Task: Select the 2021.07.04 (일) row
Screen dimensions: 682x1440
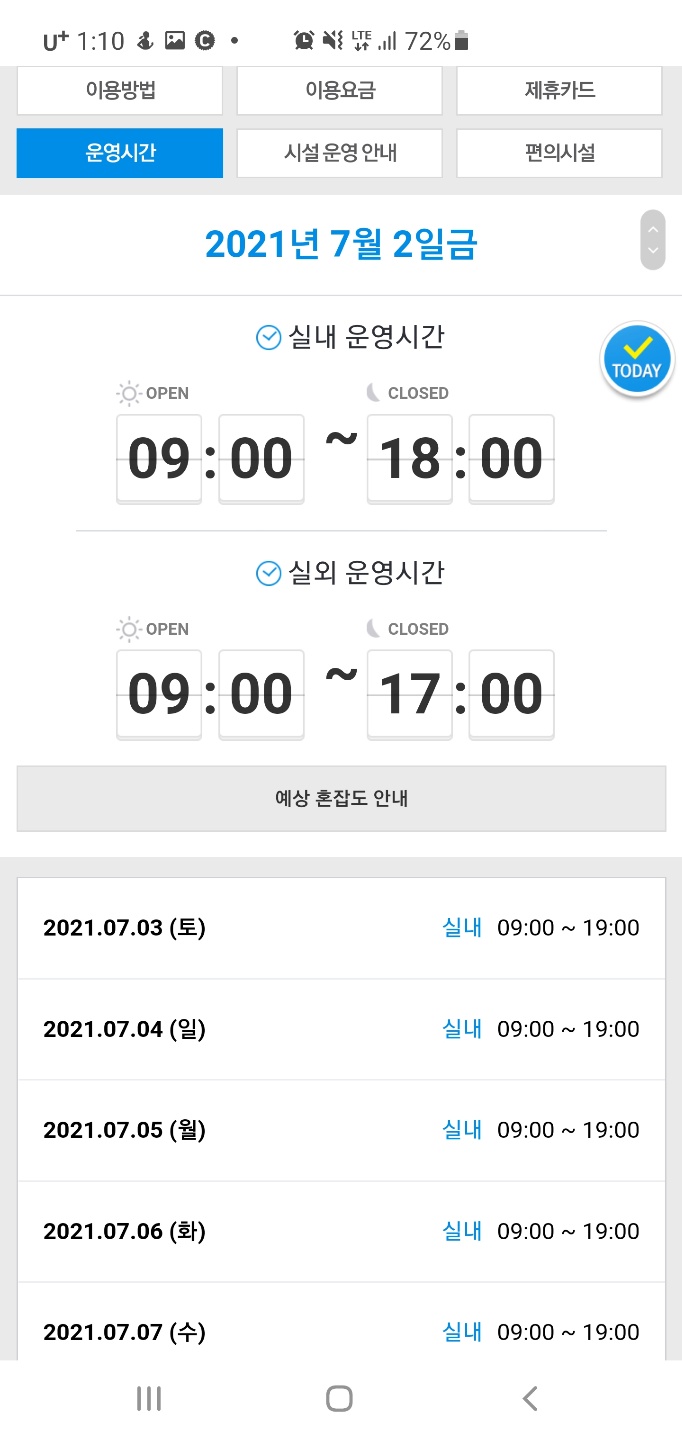Action: (x=341, y=1029)
